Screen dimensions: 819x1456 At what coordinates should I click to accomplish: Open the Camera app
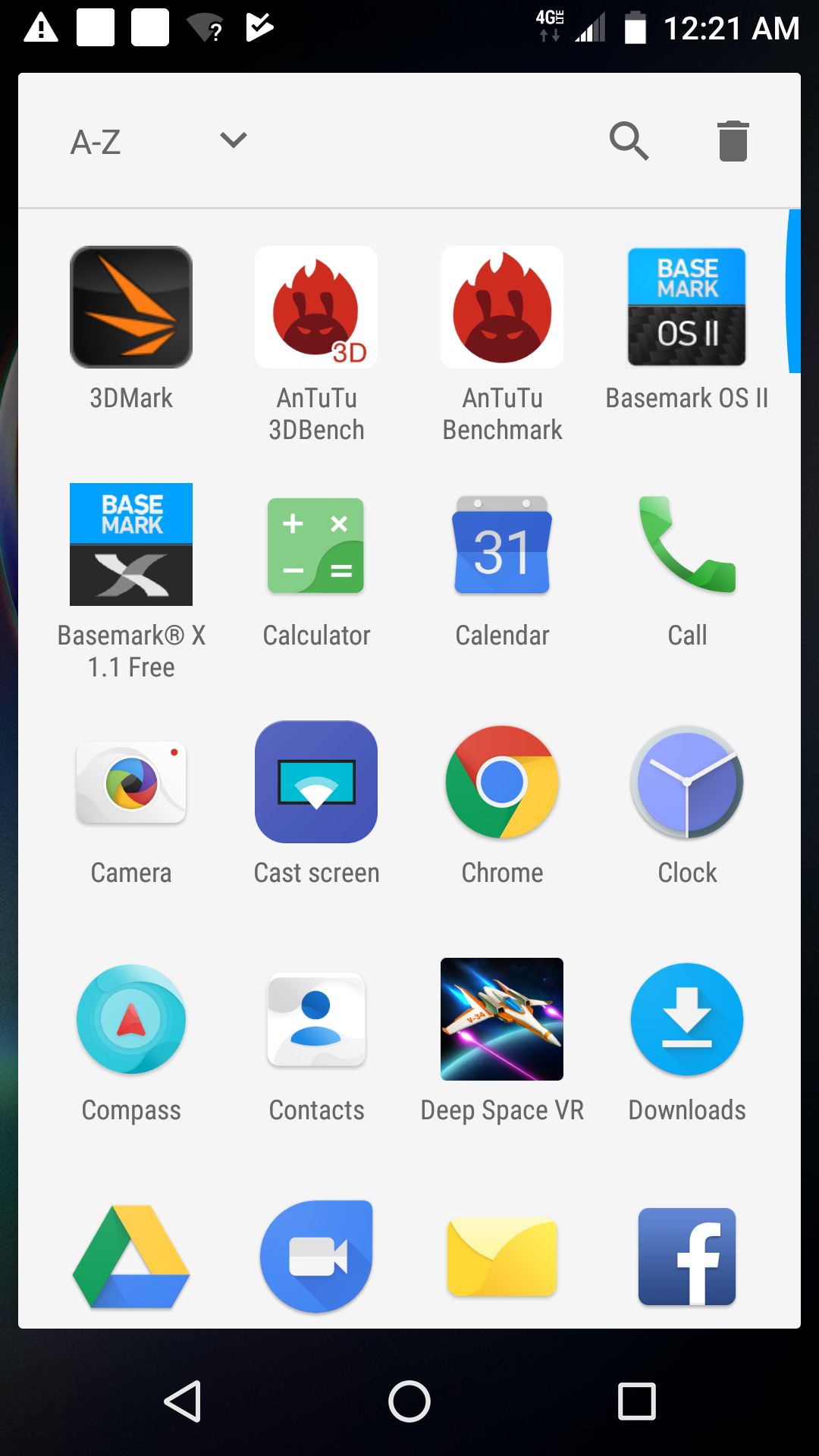pyautogui.click(x=131, y=782)
